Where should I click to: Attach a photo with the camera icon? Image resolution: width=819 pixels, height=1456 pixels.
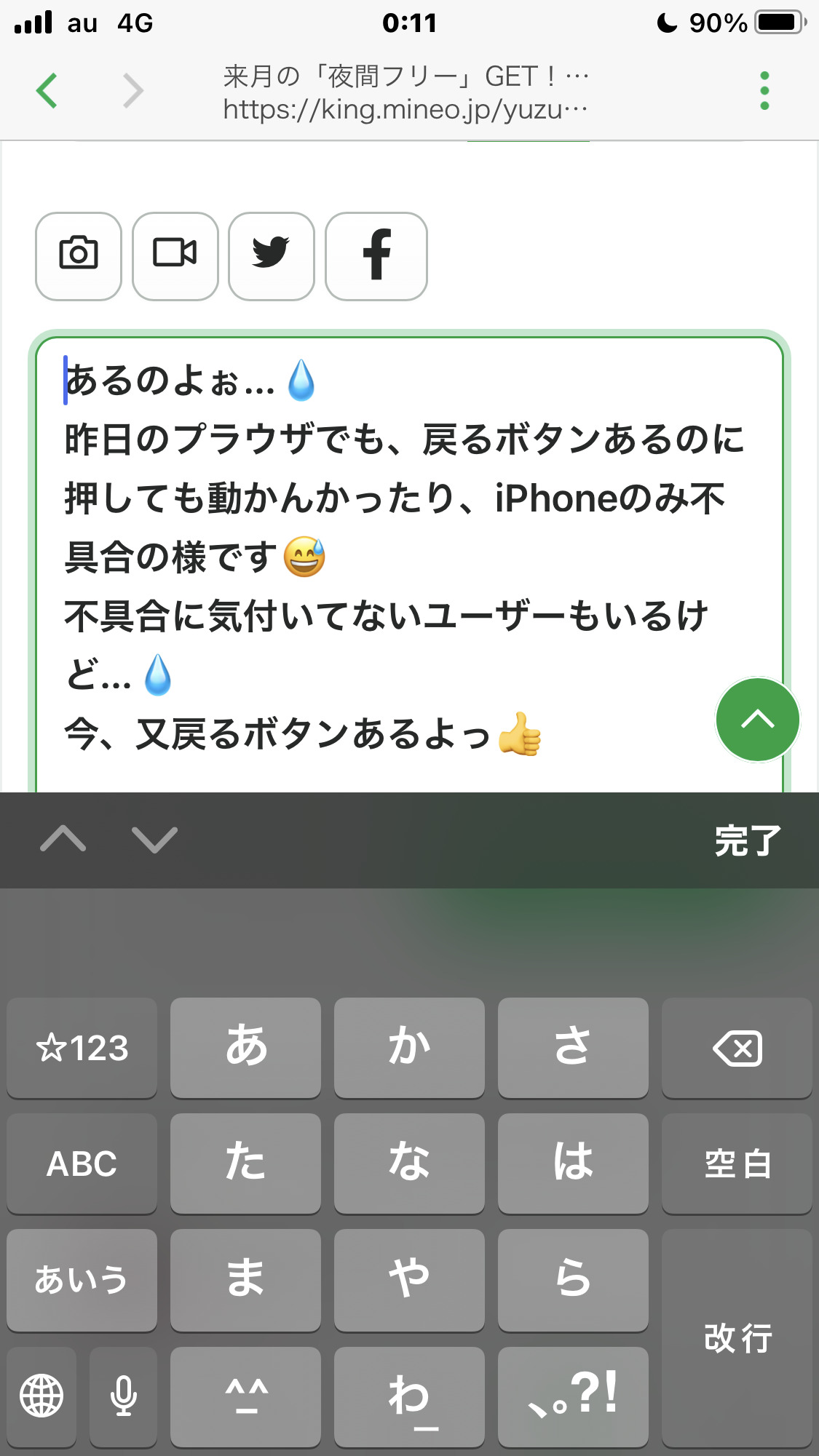pyautogui.click(x=79, y=256)
